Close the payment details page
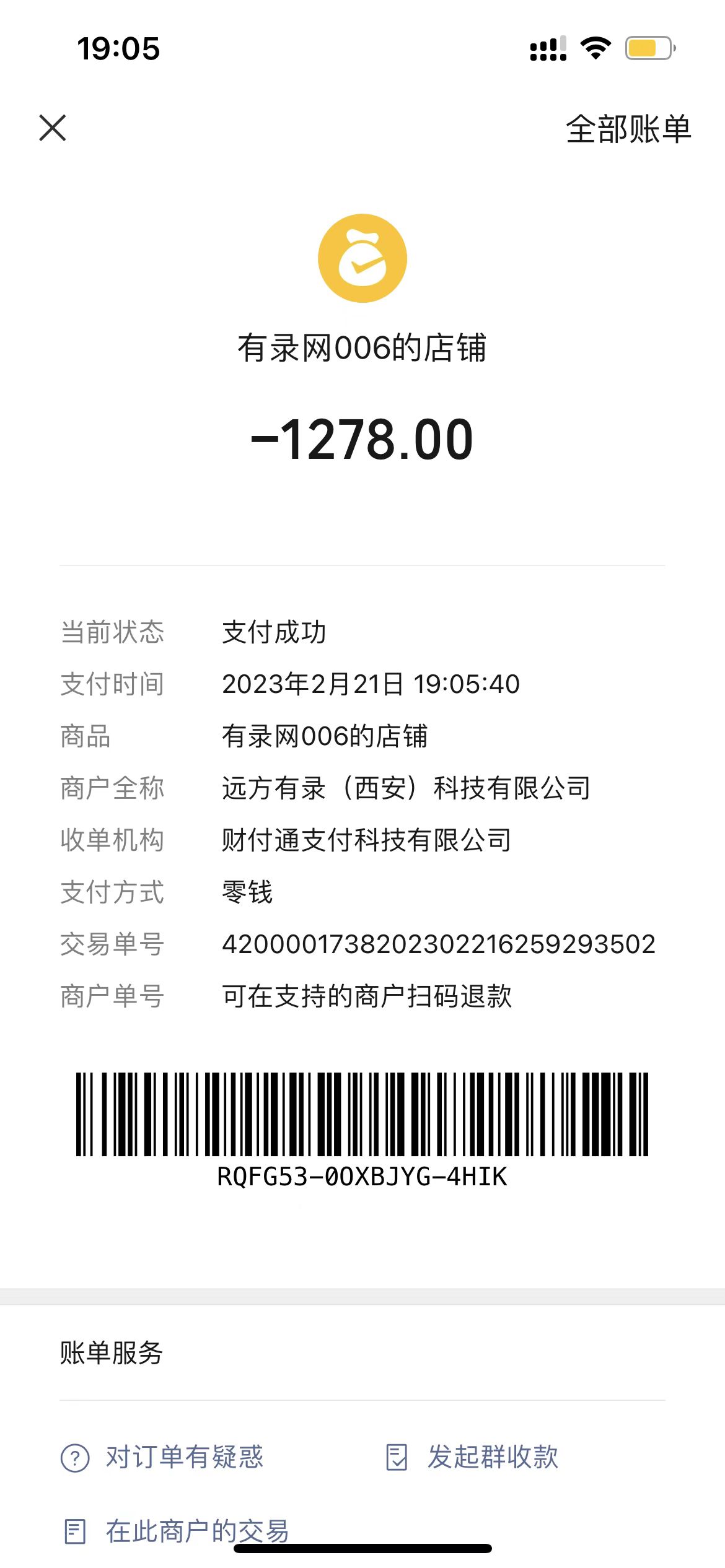 pos(53,128)
